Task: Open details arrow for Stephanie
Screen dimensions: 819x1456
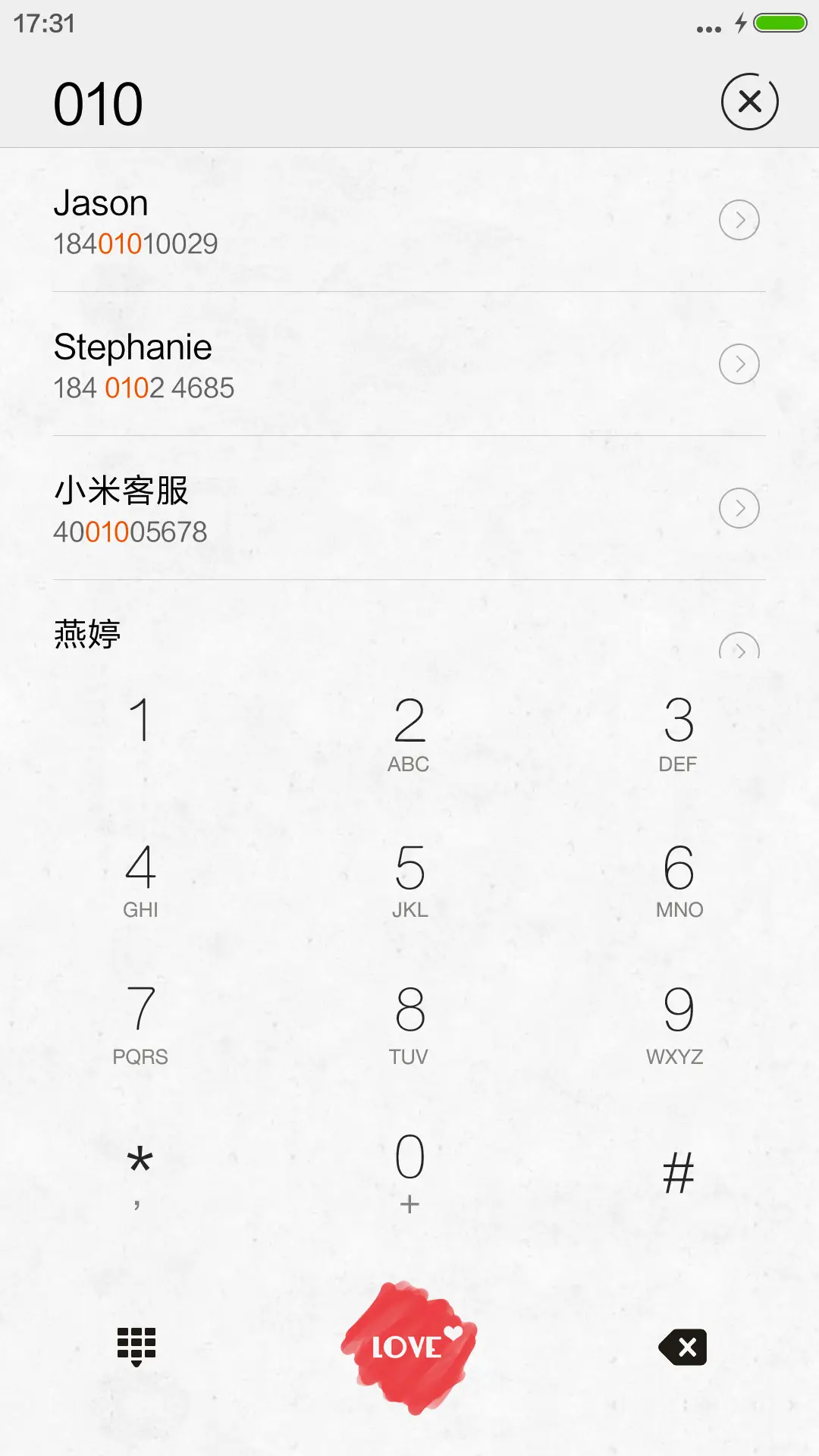Action: click(739, 365)
